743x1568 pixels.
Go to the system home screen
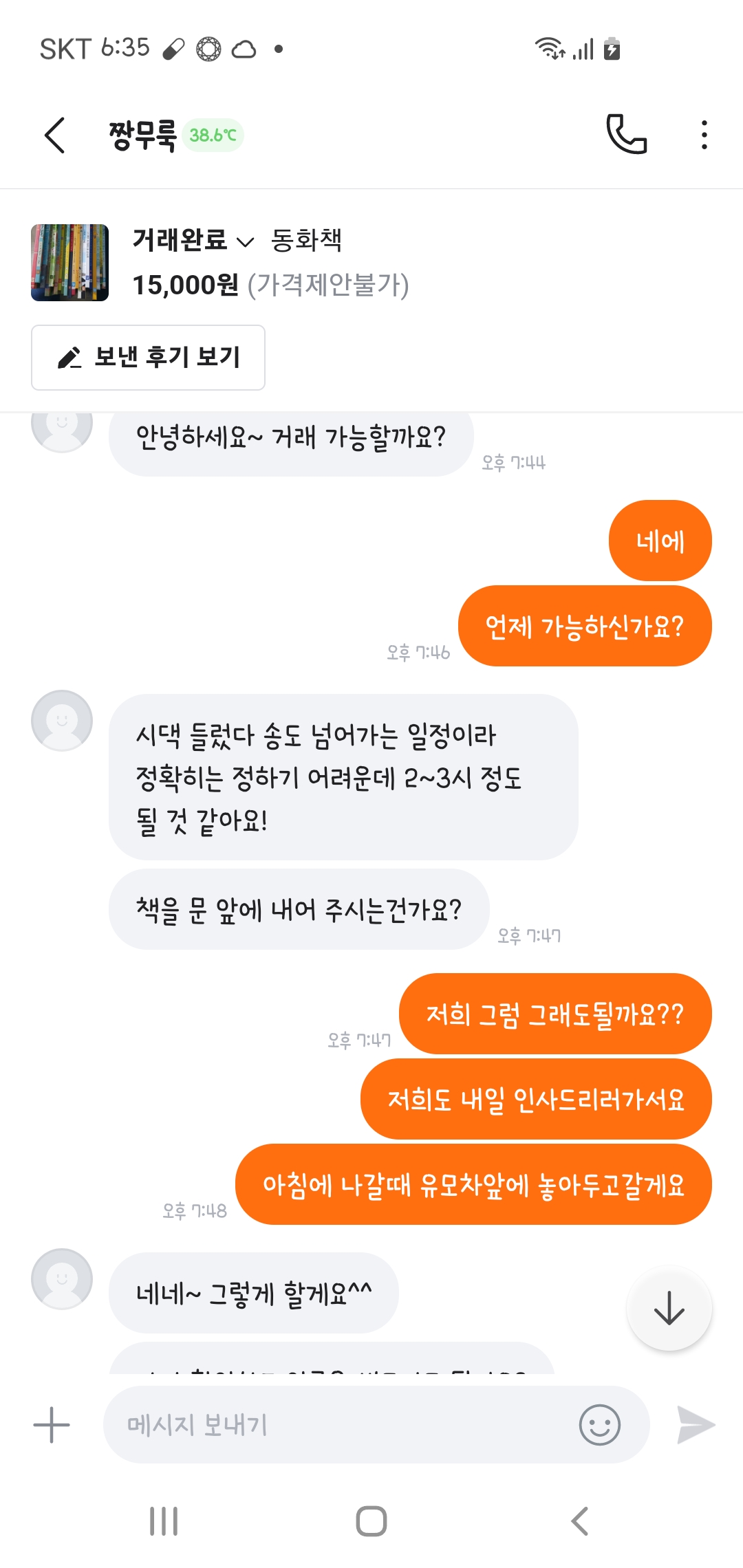pos(371,1521)
